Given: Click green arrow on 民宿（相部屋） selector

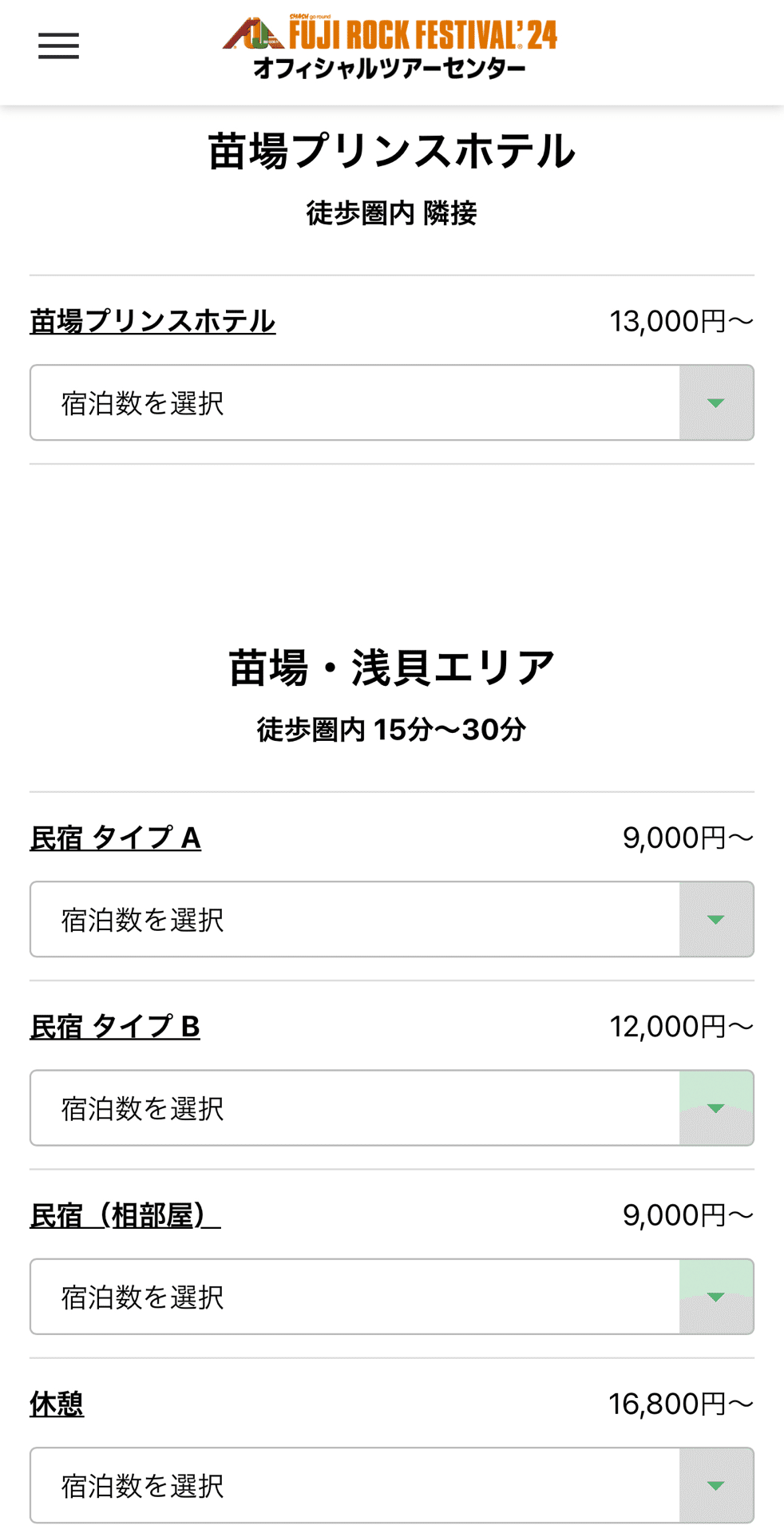Looking at the screenshot, I should point(716,1296).
